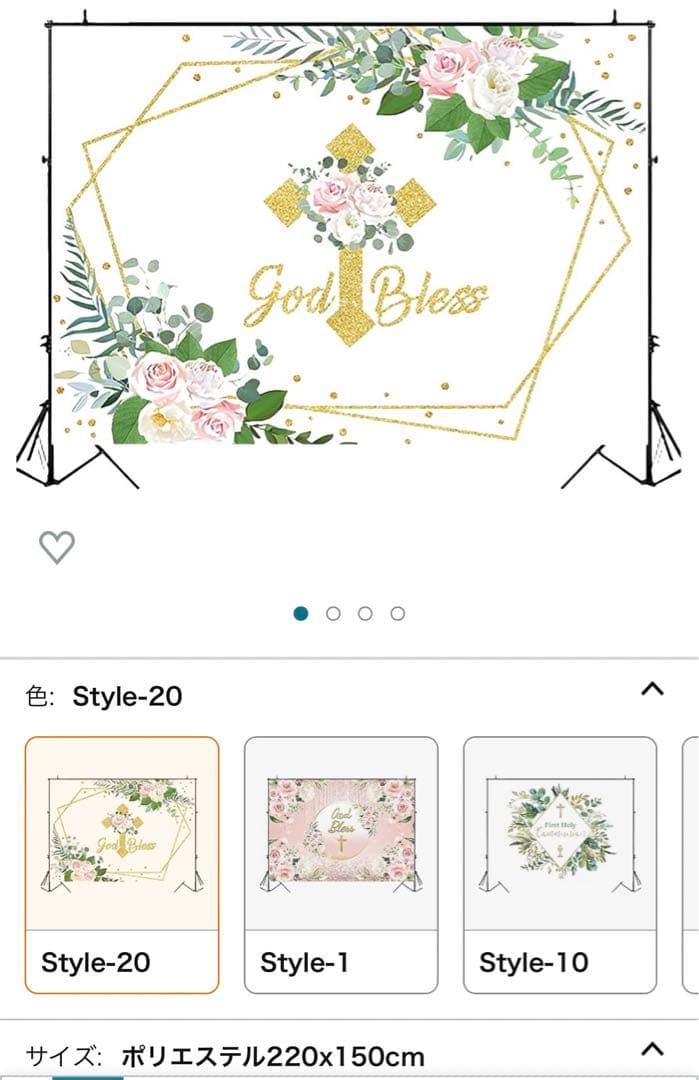Collapse the size section chevron
The height and width of the screenshot is (1080, 699).
652,1048
